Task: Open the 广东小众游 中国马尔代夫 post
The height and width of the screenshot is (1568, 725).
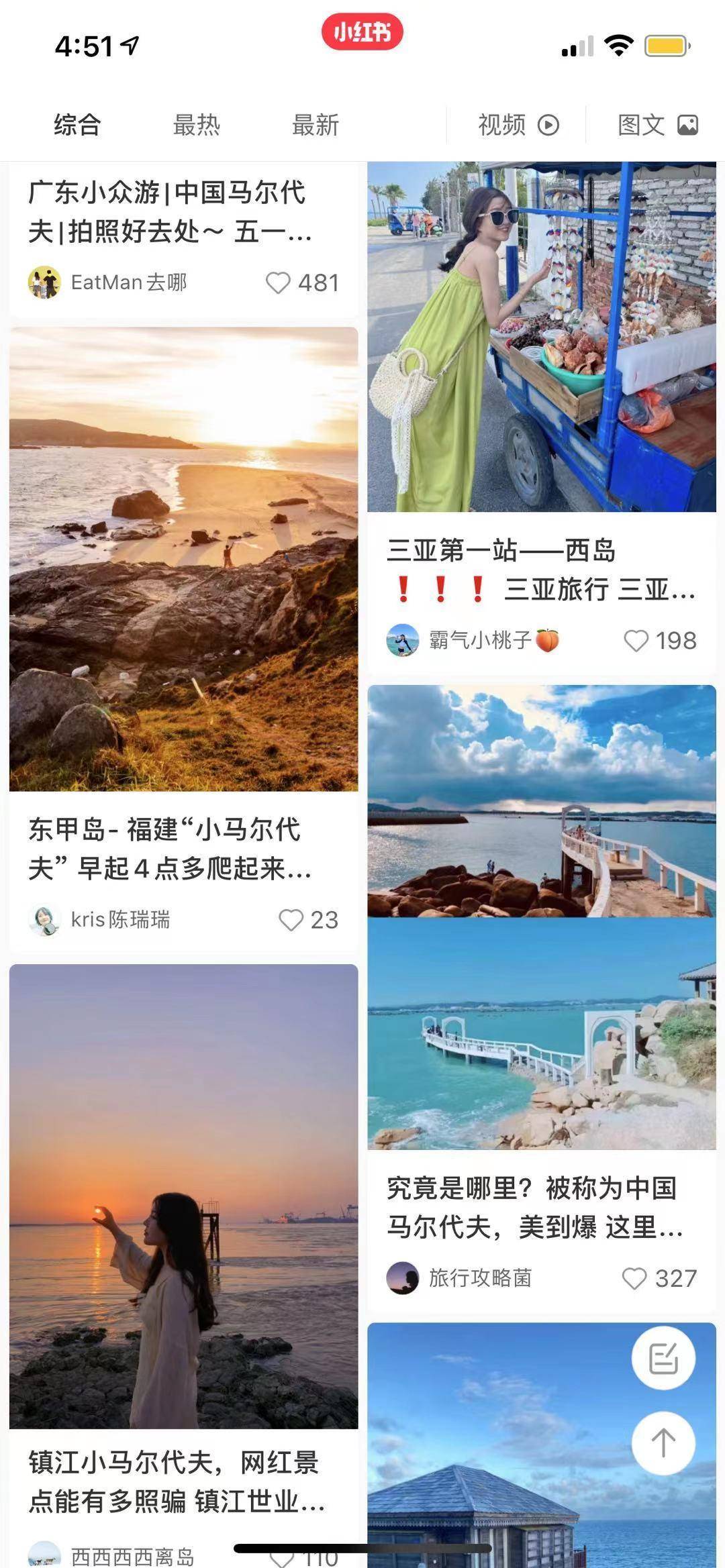Action: 170,212
